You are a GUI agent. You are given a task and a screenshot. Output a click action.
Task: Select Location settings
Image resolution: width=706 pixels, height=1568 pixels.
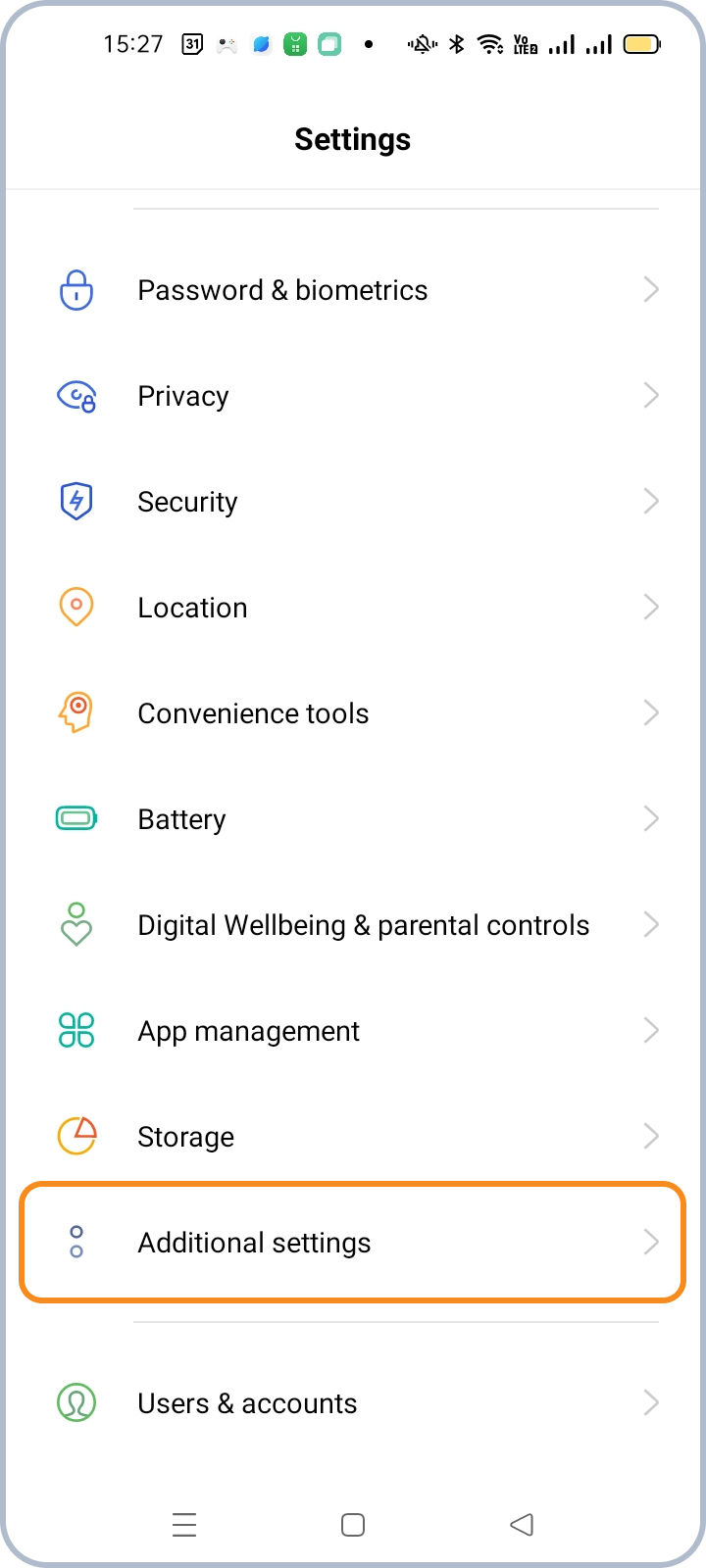click(x=192, y=608)
